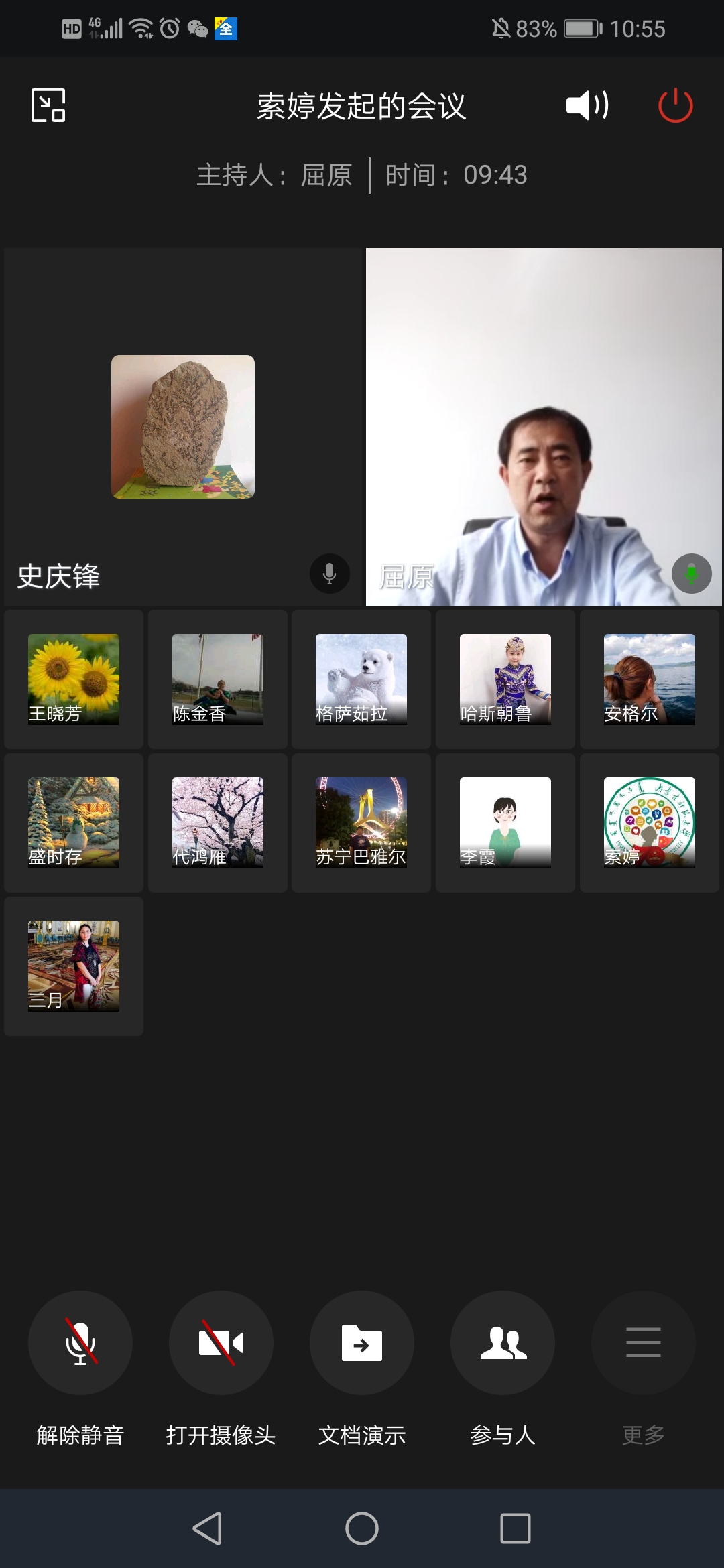This screenshot has width=724, height=1568.
Task: Go back using system back button
Action: [207, 1528]
